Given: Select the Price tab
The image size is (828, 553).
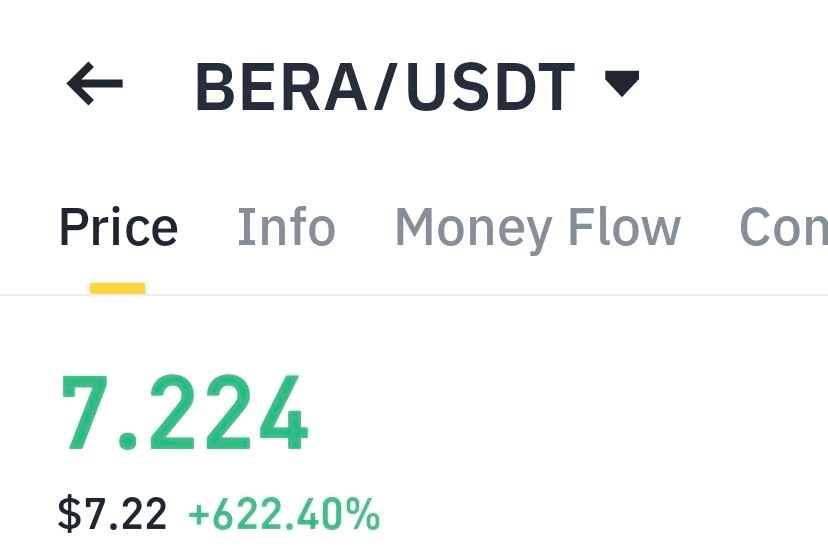Looking at the screenshot, I should (x=118, y=228).
